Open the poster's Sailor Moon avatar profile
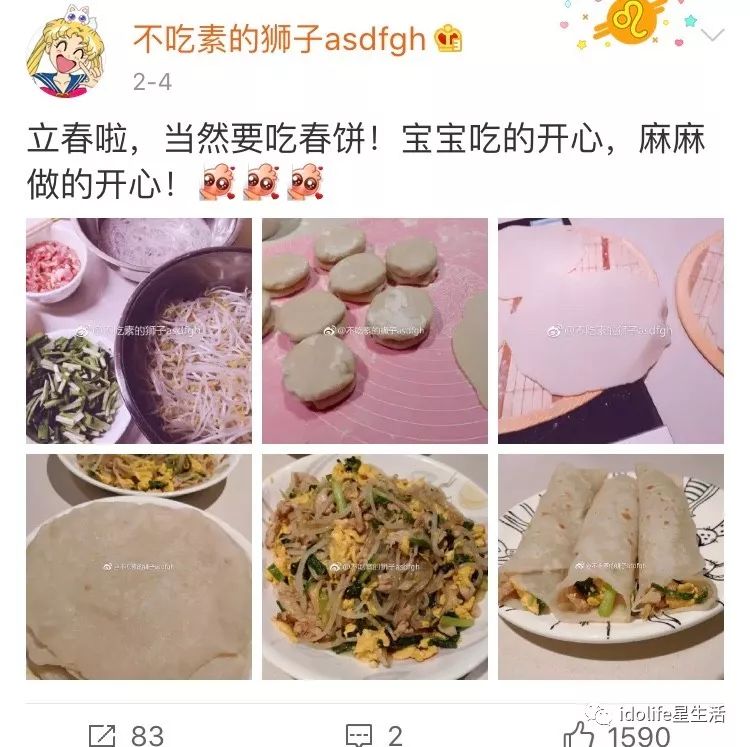Image resolution: width=750 pixels, height=747 pixels. pyautogui.click(x=65, y=56)
